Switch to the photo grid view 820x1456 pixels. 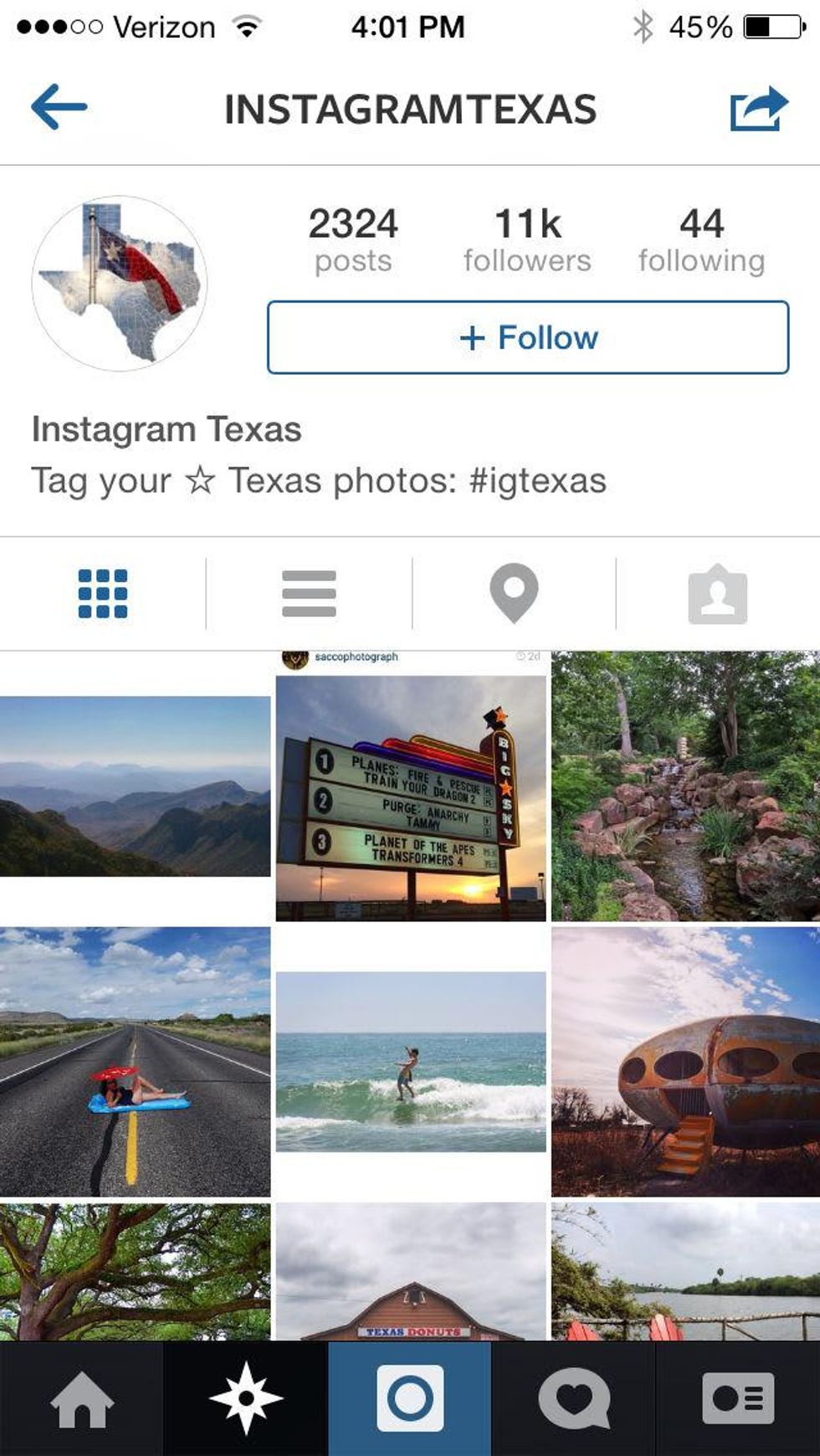coord(102,594)
